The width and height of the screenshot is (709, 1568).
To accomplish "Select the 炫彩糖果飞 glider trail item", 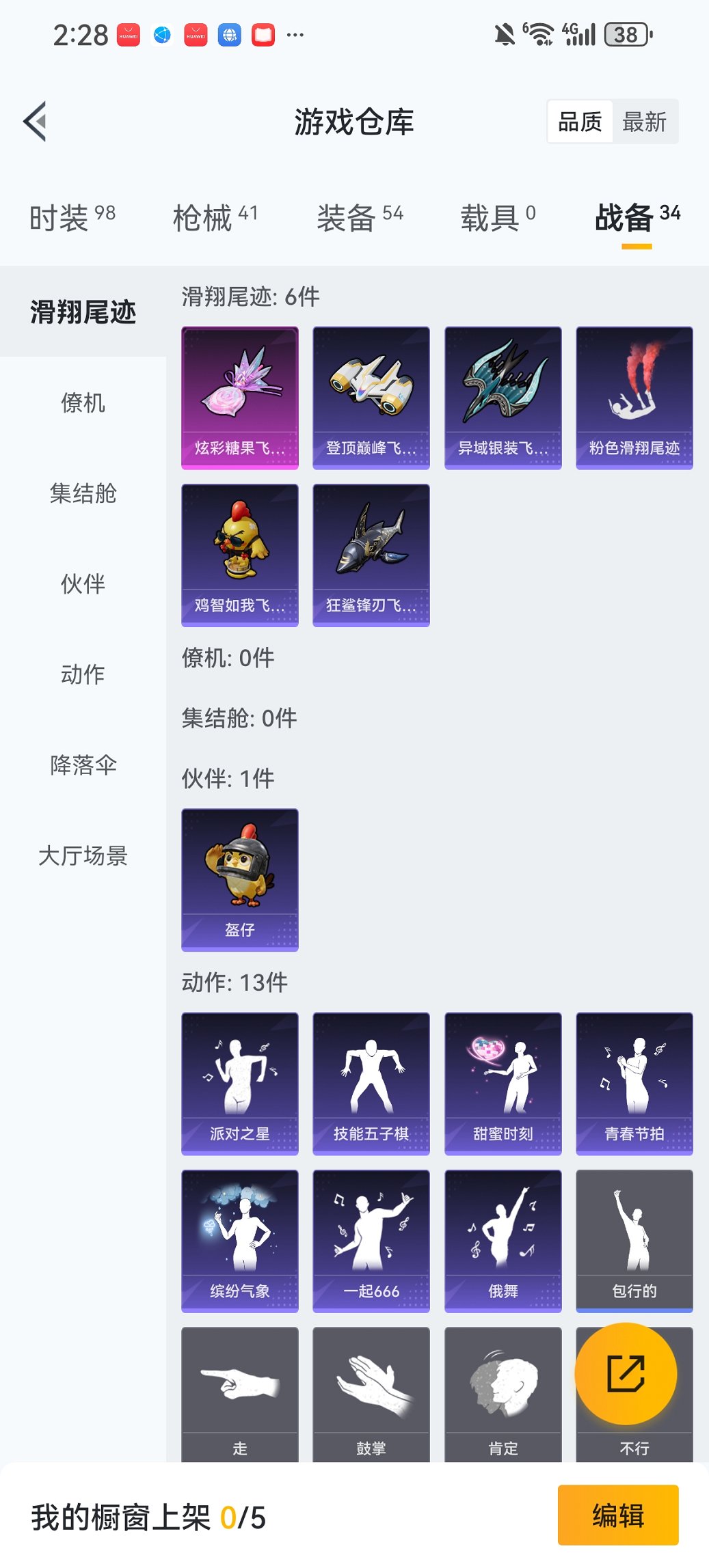I will (239, 396).
